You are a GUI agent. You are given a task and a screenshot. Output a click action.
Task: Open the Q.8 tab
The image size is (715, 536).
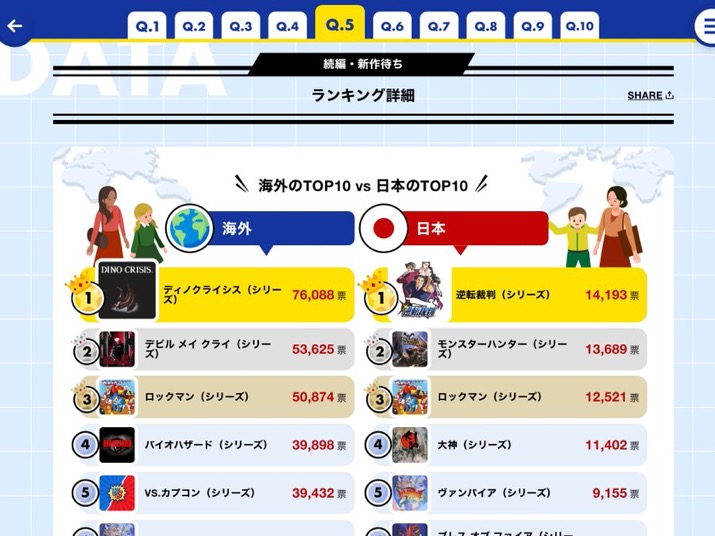pyautogui.click(x=486, y=26)
